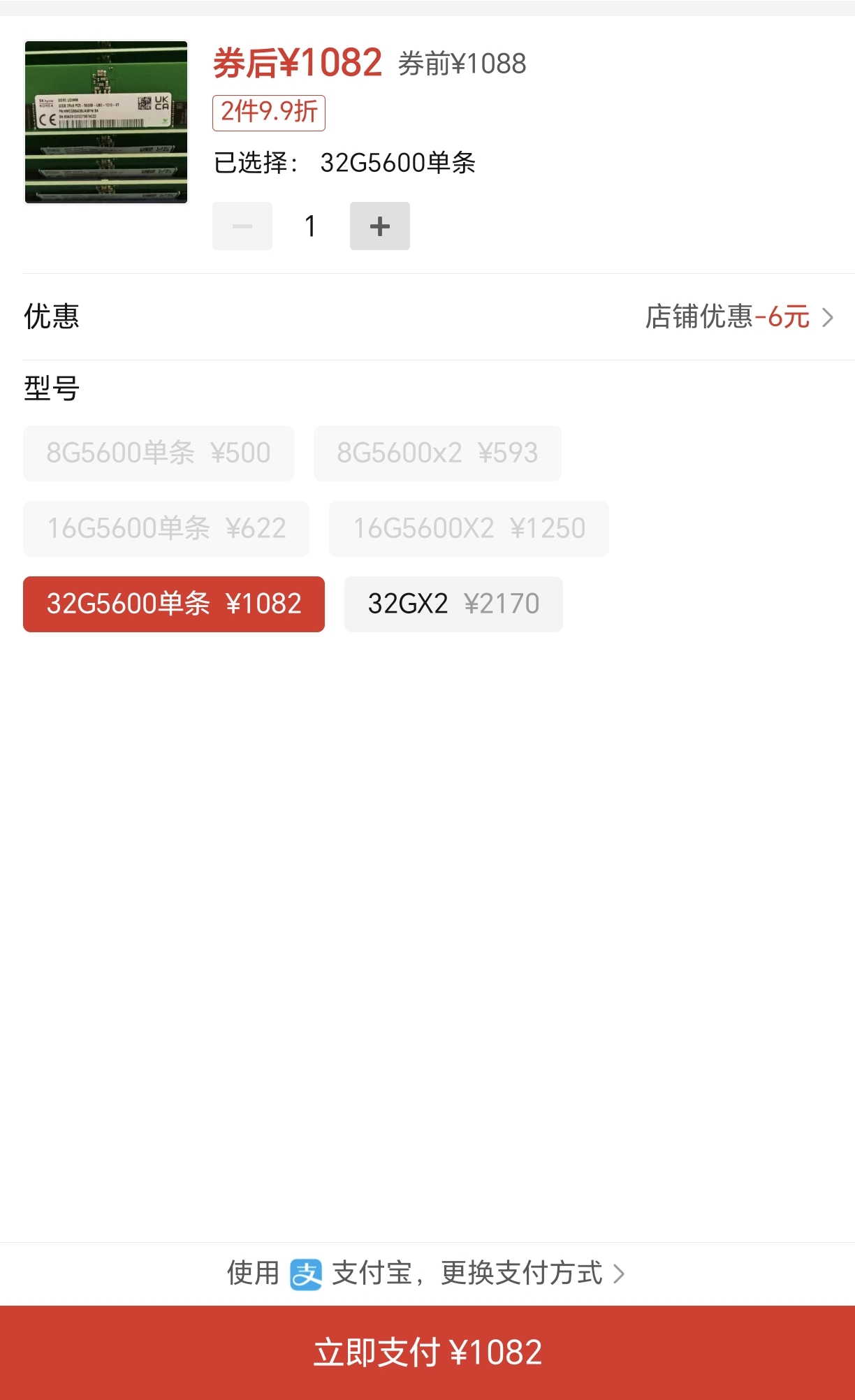Click the arrow next to store discount

point(828,316)
